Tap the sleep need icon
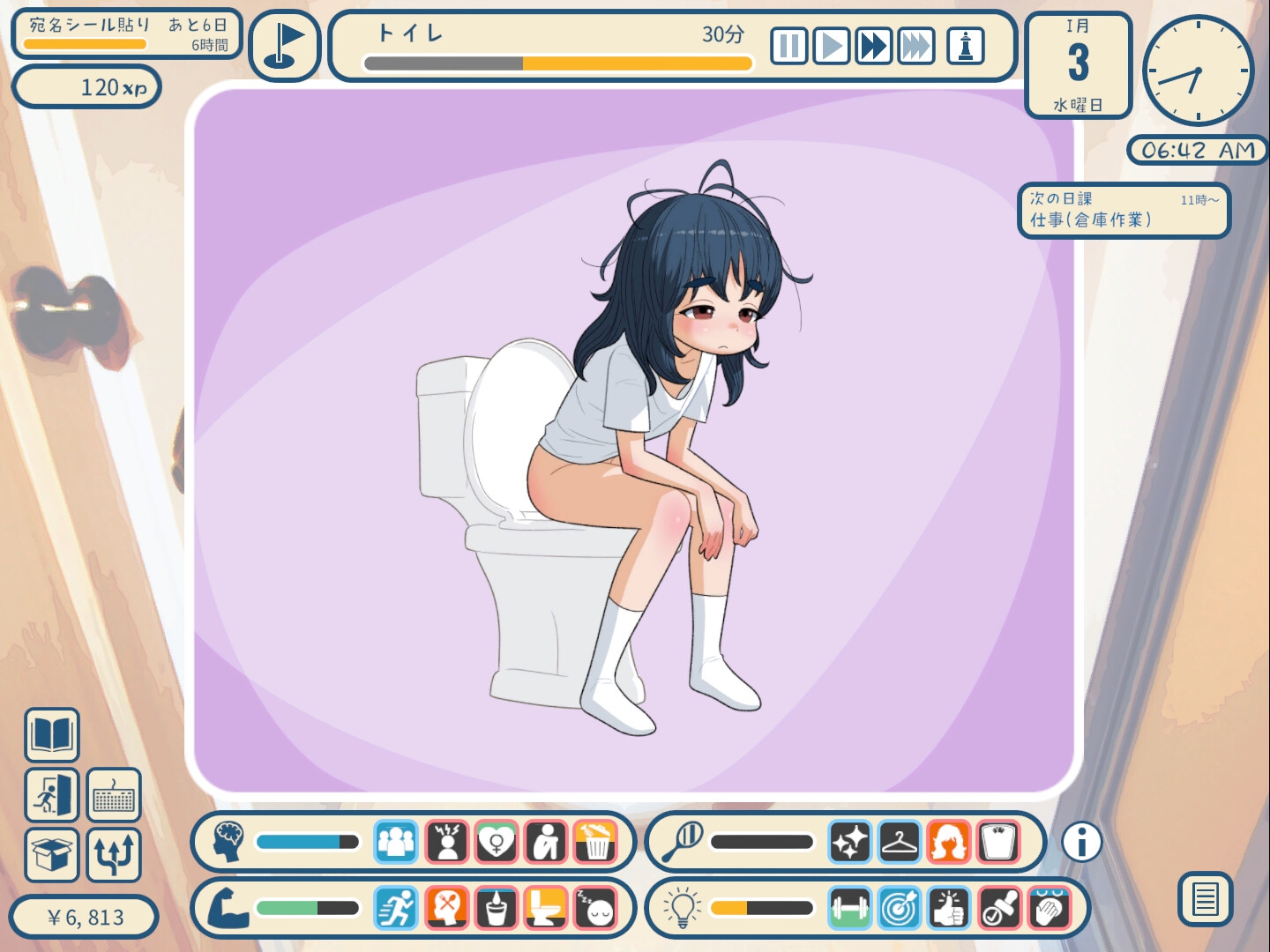Image resolution: width=1270 pixels, height=952 pixels. pyautogui.click(x=596, y=907)
